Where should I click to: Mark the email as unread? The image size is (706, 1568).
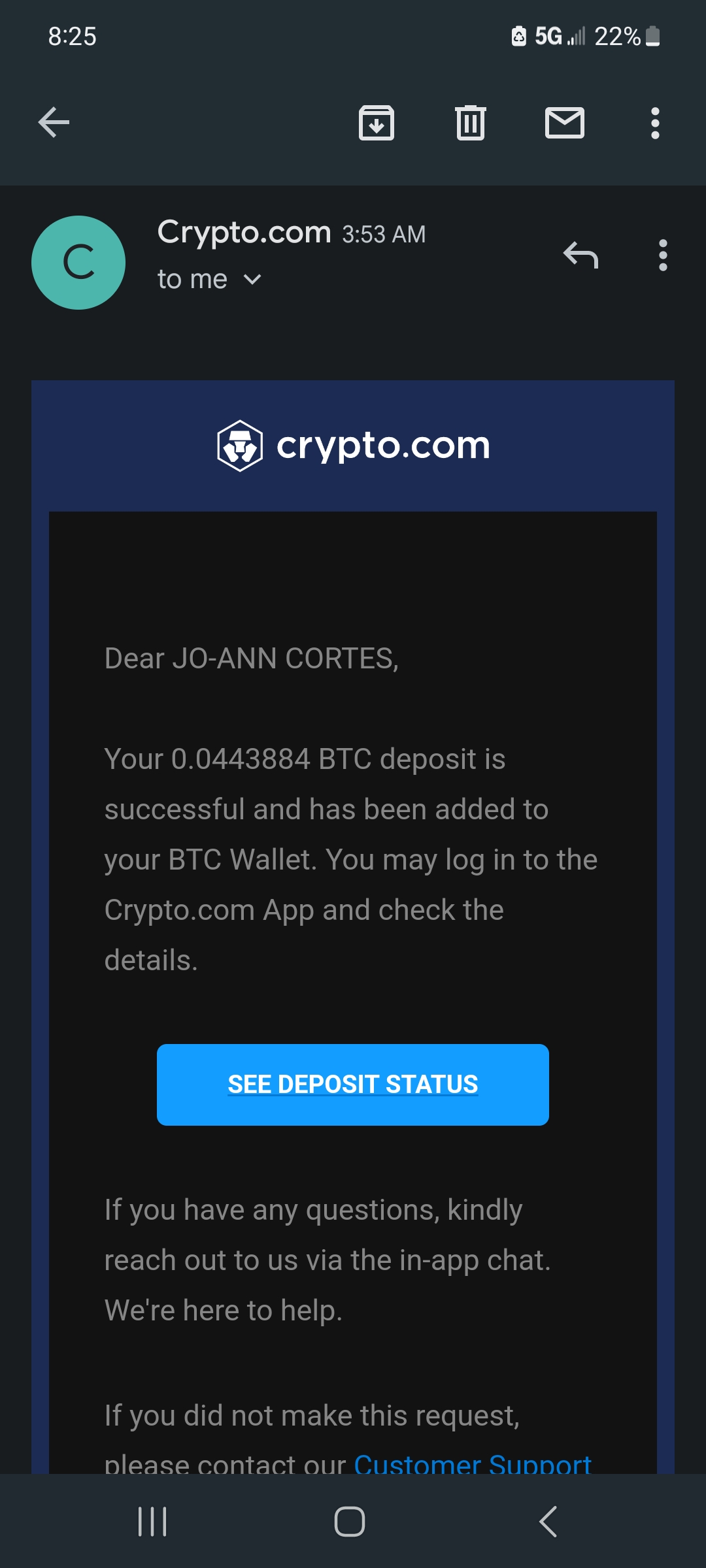tap(564, 122)
